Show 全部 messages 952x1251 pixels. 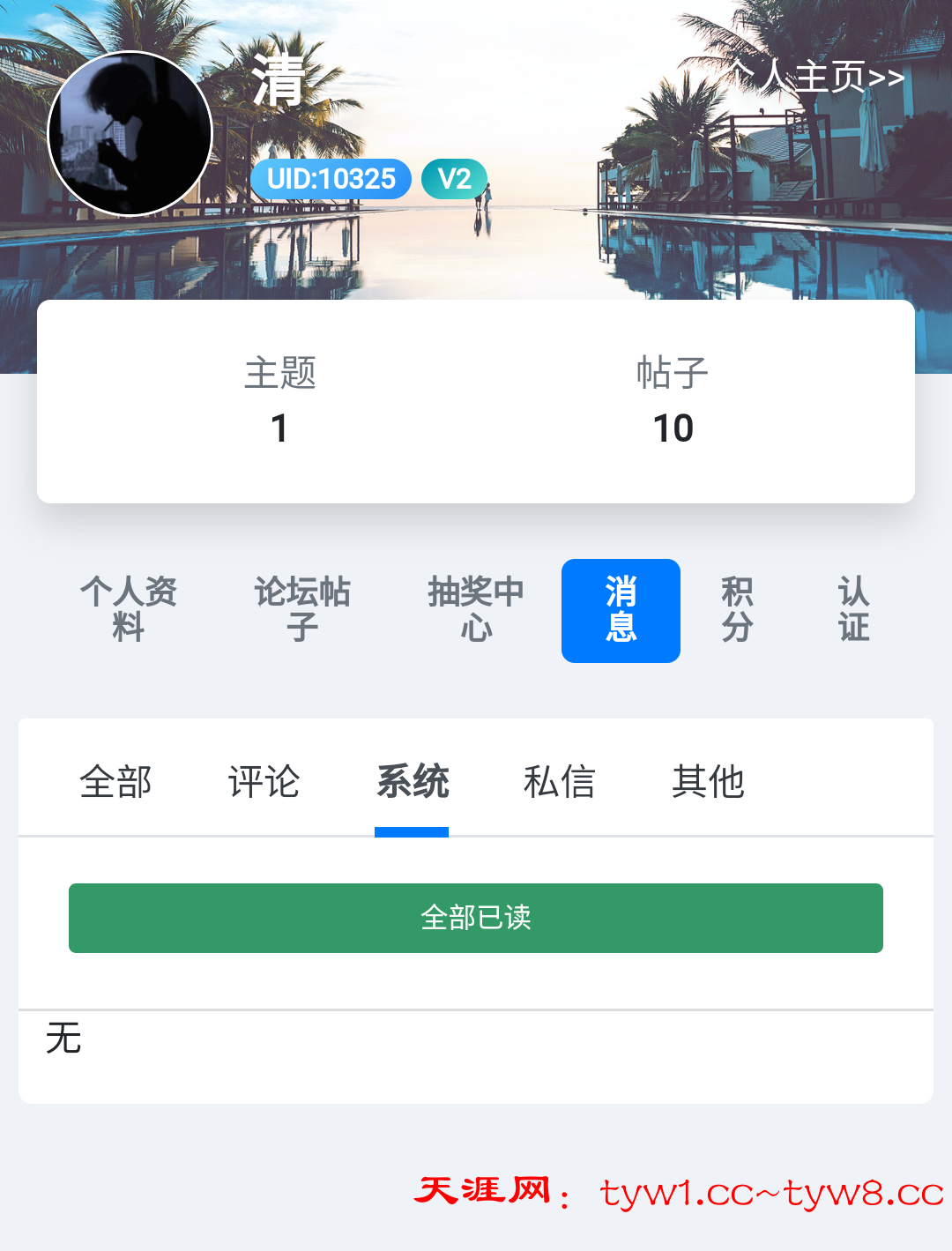115,782
